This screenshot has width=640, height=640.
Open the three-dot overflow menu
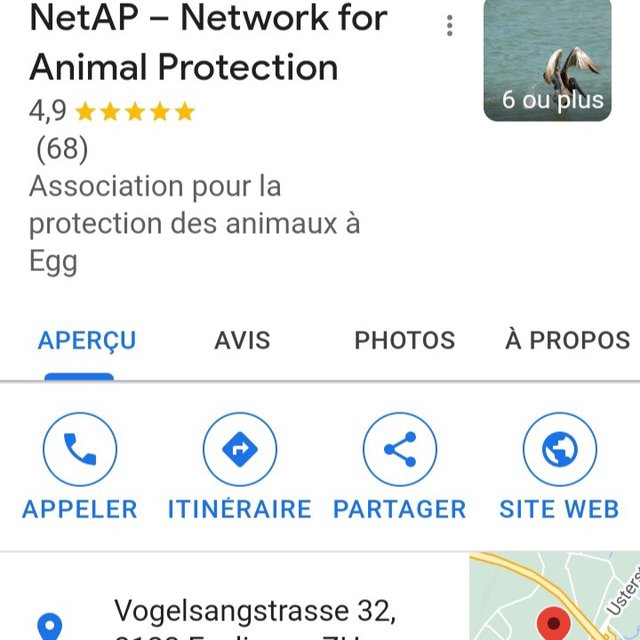[x=450, y=26]
